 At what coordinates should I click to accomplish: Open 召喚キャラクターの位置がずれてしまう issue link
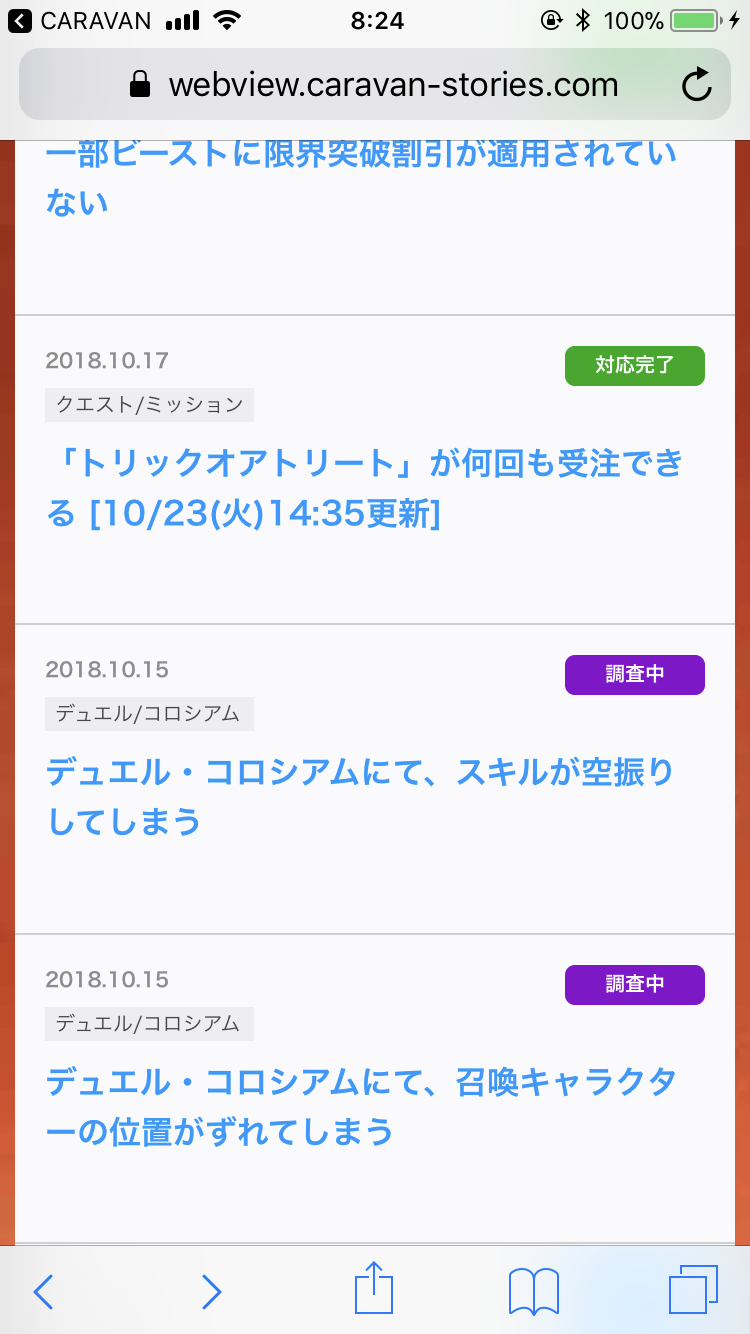360,1107
